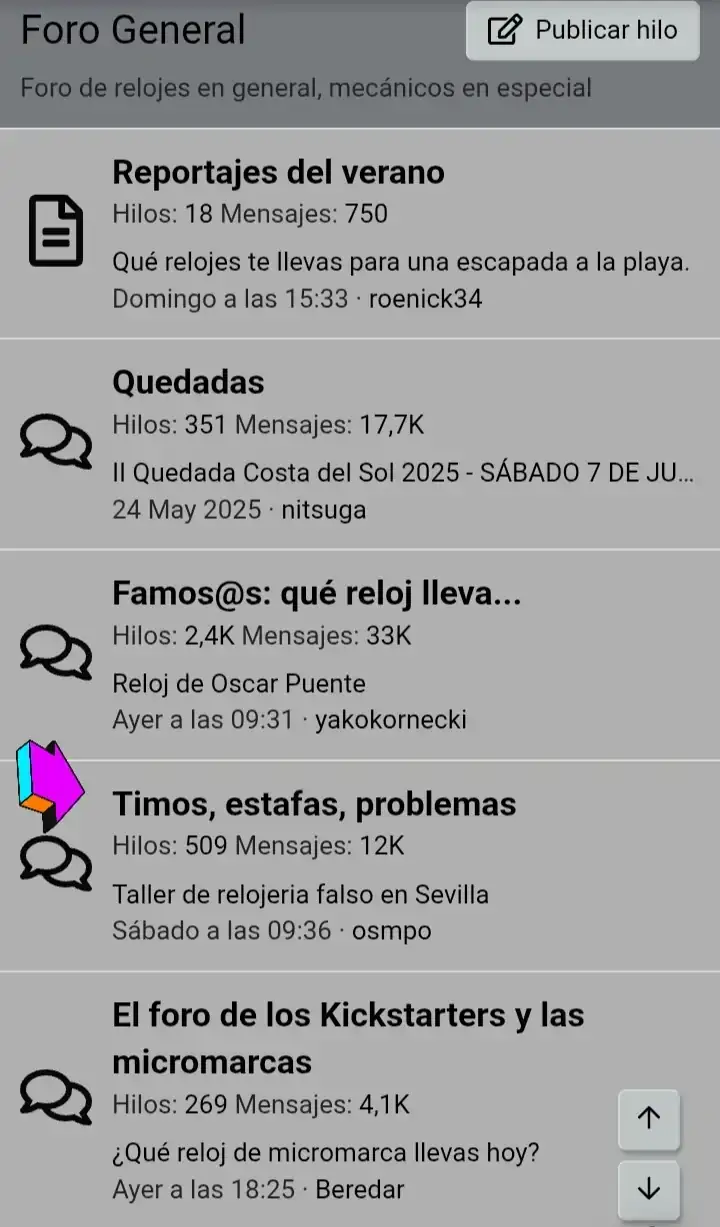Image resolution: width=720 pixels, height=1227 pixels.
Task: Open the Quedadas subforum
Action: click(x=188, y=382)
